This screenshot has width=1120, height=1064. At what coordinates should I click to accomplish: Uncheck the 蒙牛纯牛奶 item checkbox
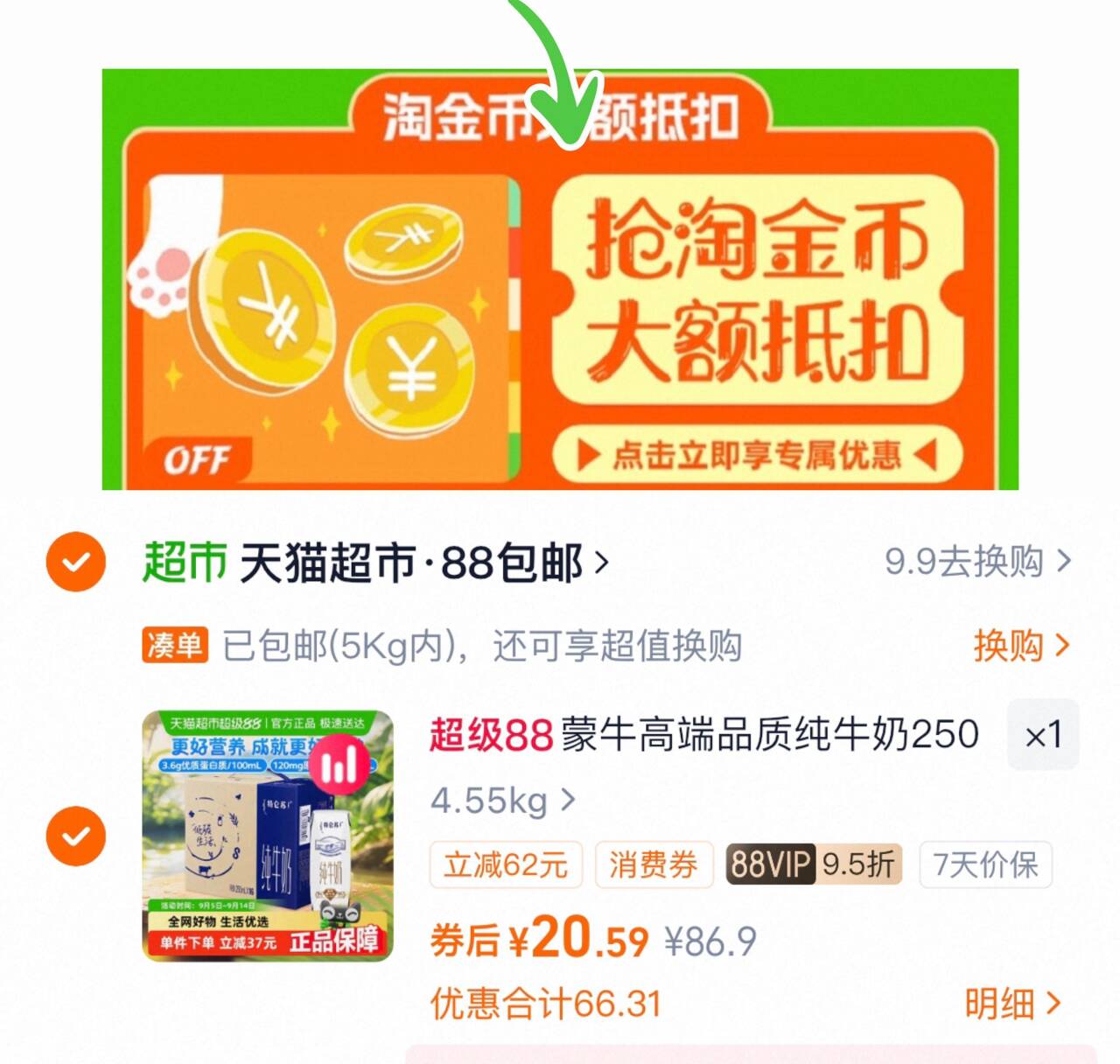point(76,836)
